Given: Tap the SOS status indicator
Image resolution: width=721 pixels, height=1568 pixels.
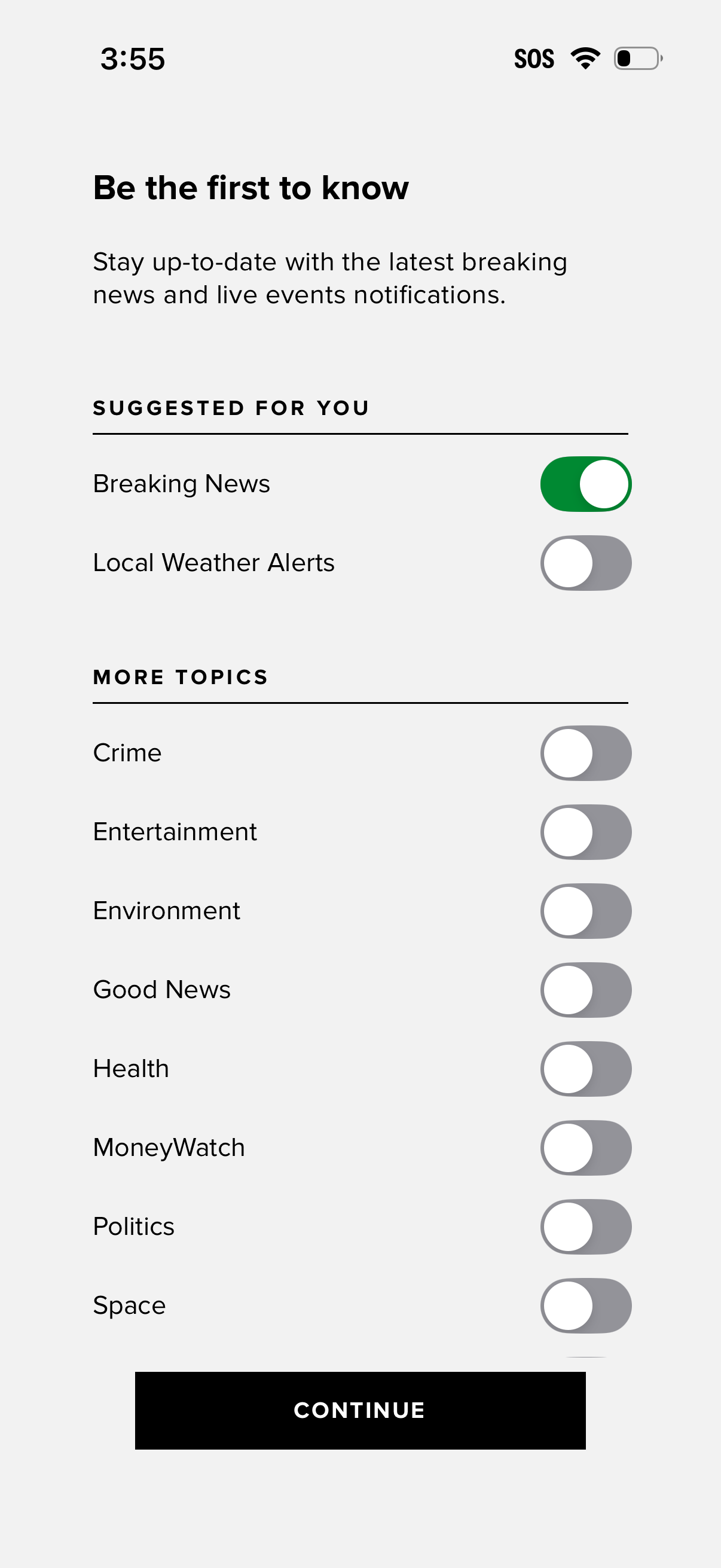Looking at the screenshot, I should click(x=535, y=59).
